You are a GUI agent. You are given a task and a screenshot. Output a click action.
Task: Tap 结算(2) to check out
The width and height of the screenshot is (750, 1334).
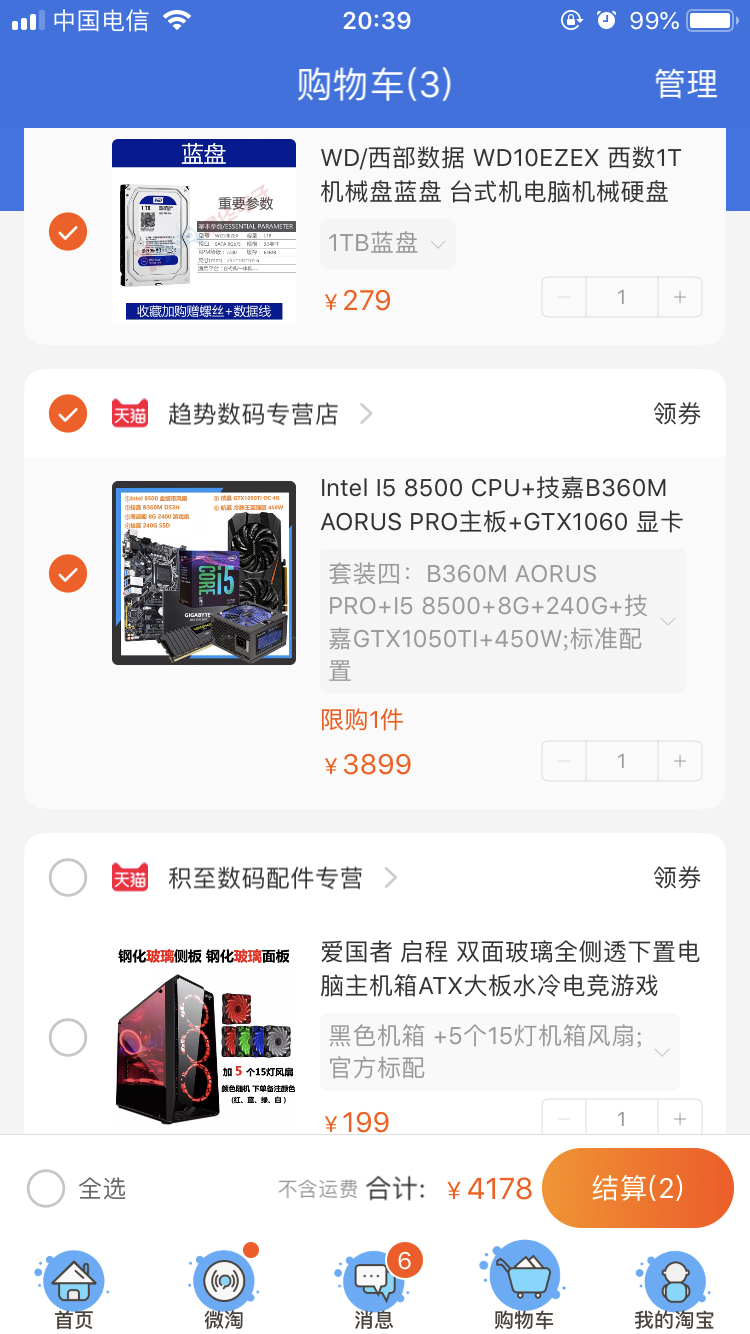638,1188
